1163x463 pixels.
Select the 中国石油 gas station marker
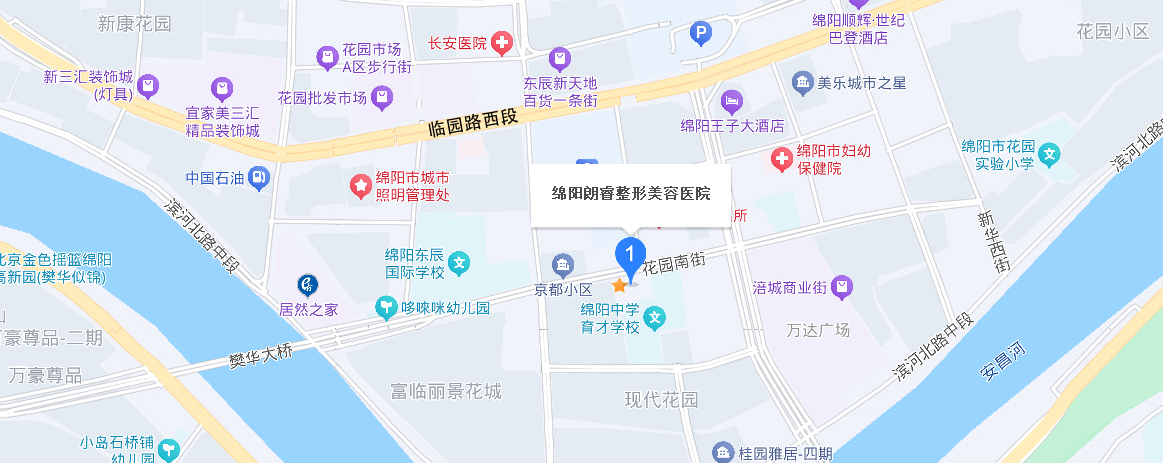259,178
